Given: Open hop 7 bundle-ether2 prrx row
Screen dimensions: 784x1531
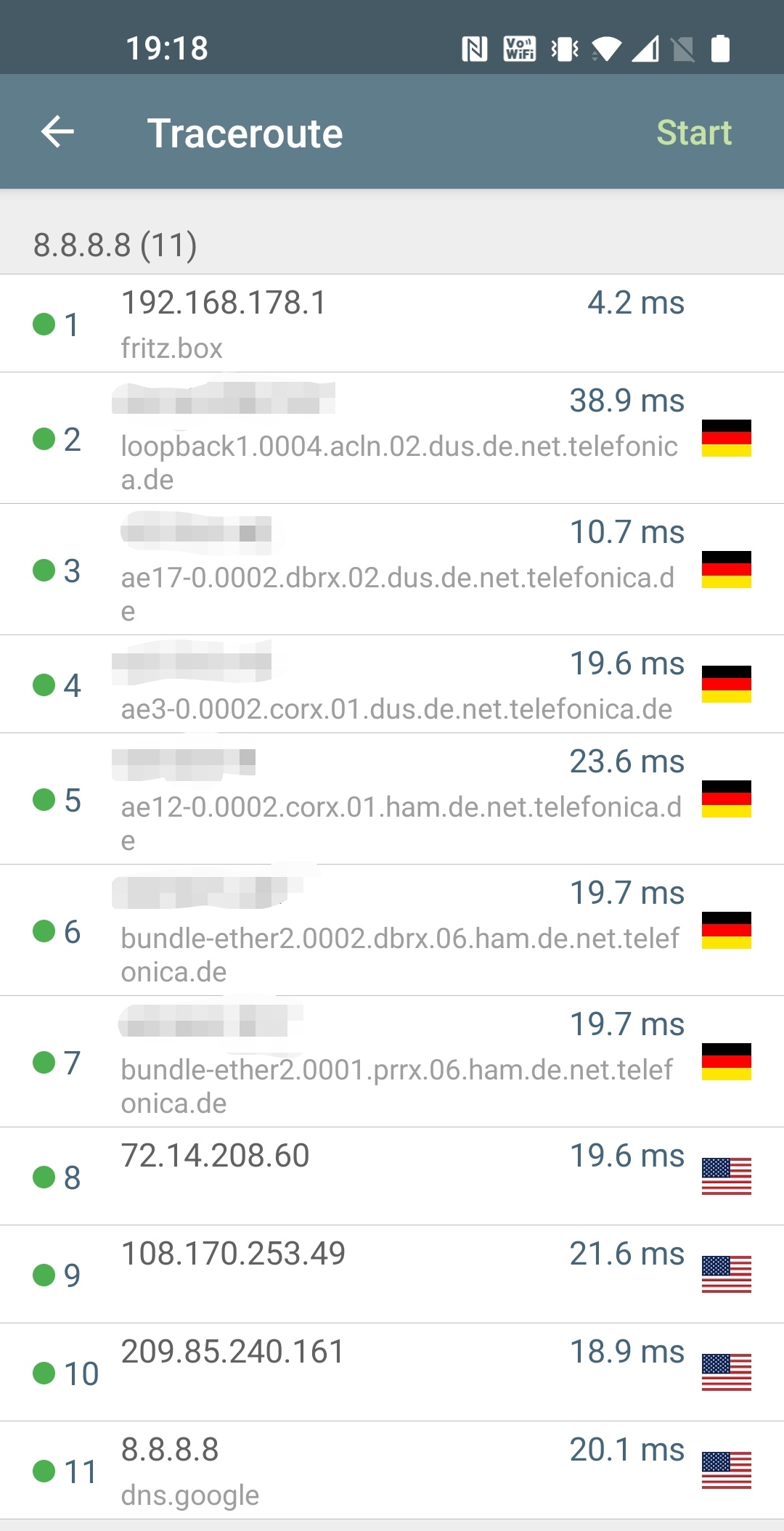Looking at the screenshot, I should [x=392, y=1062].
